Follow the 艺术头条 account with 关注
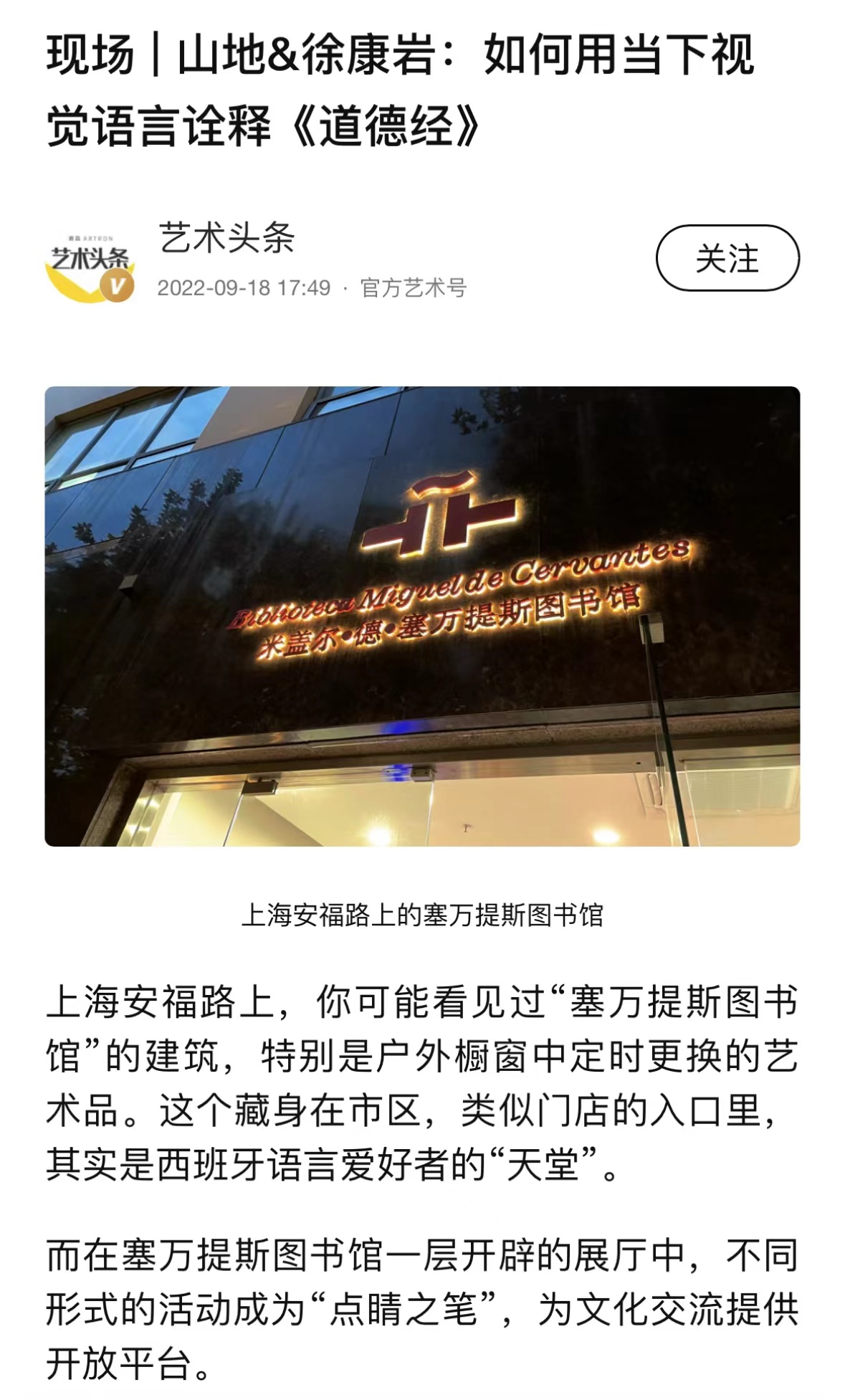This screenshot has width=845, height=1400. [x=727, y=258]
